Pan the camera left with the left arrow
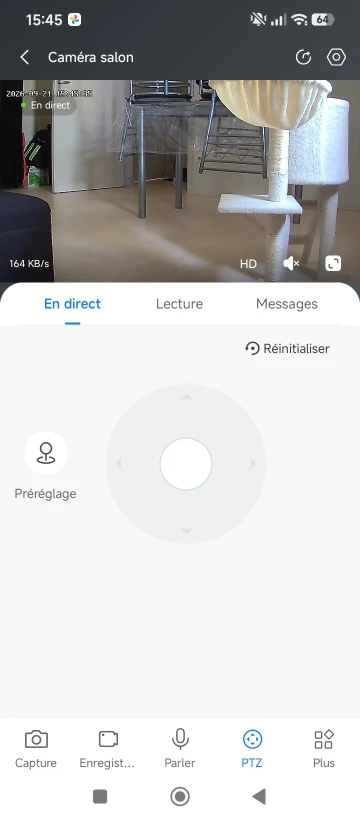Screen dimensions: 360x820 (119, 464)
